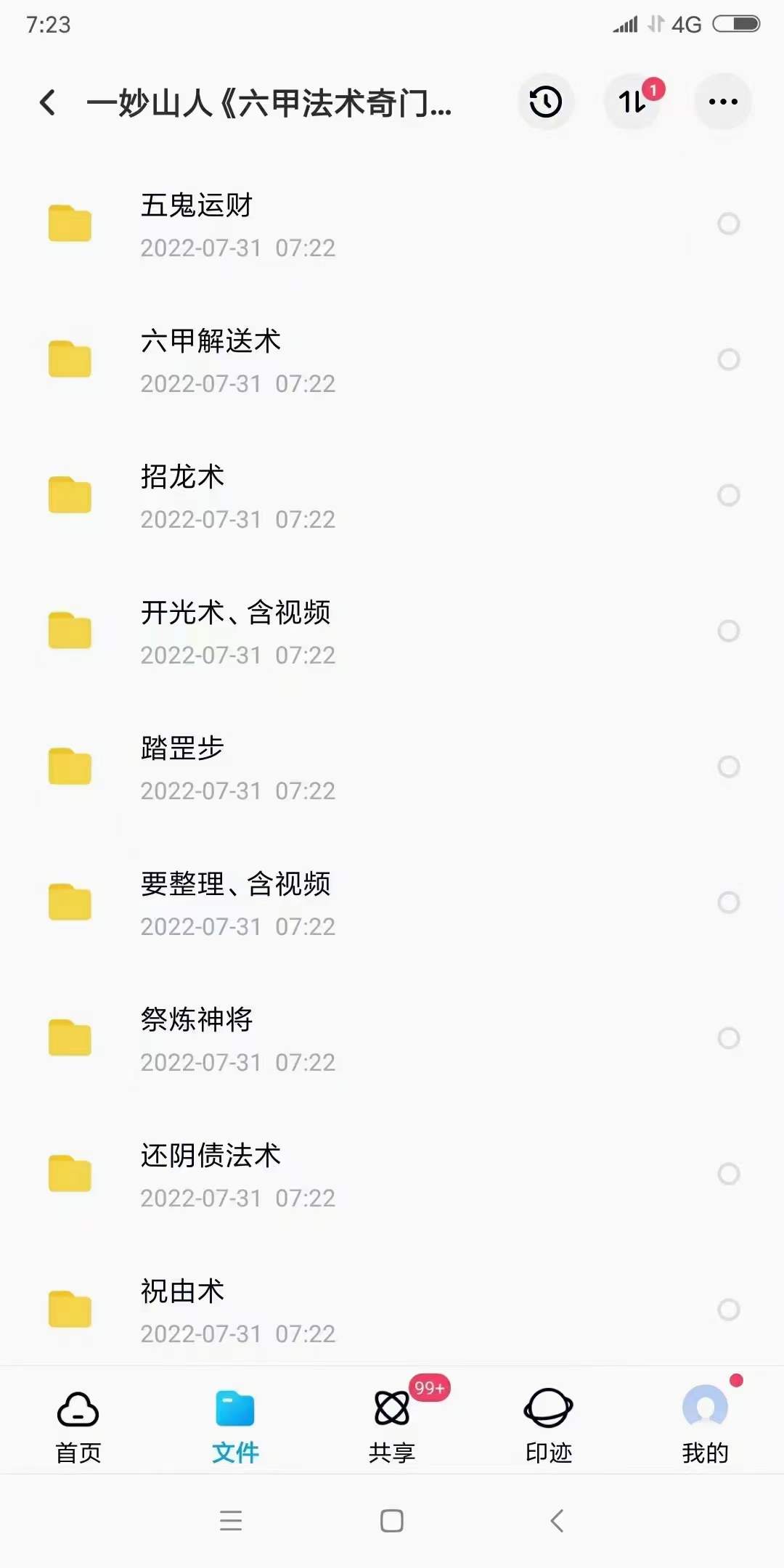Tap the system home button
The width and height of the screenshot is (784, 1568).
pyautogui.click(x=392, y=1521)
